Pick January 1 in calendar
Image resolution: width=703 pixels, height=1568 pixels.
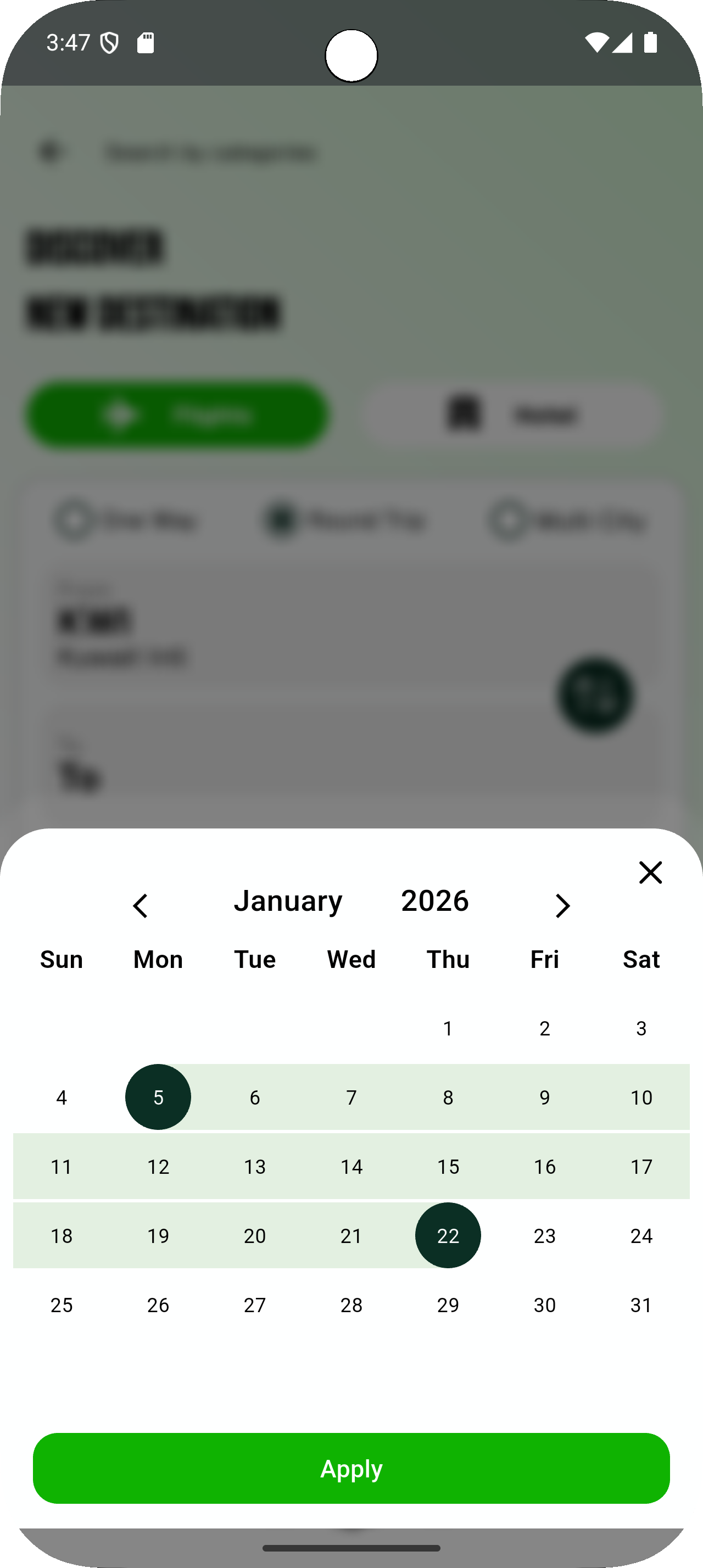tap(448, 1028)
